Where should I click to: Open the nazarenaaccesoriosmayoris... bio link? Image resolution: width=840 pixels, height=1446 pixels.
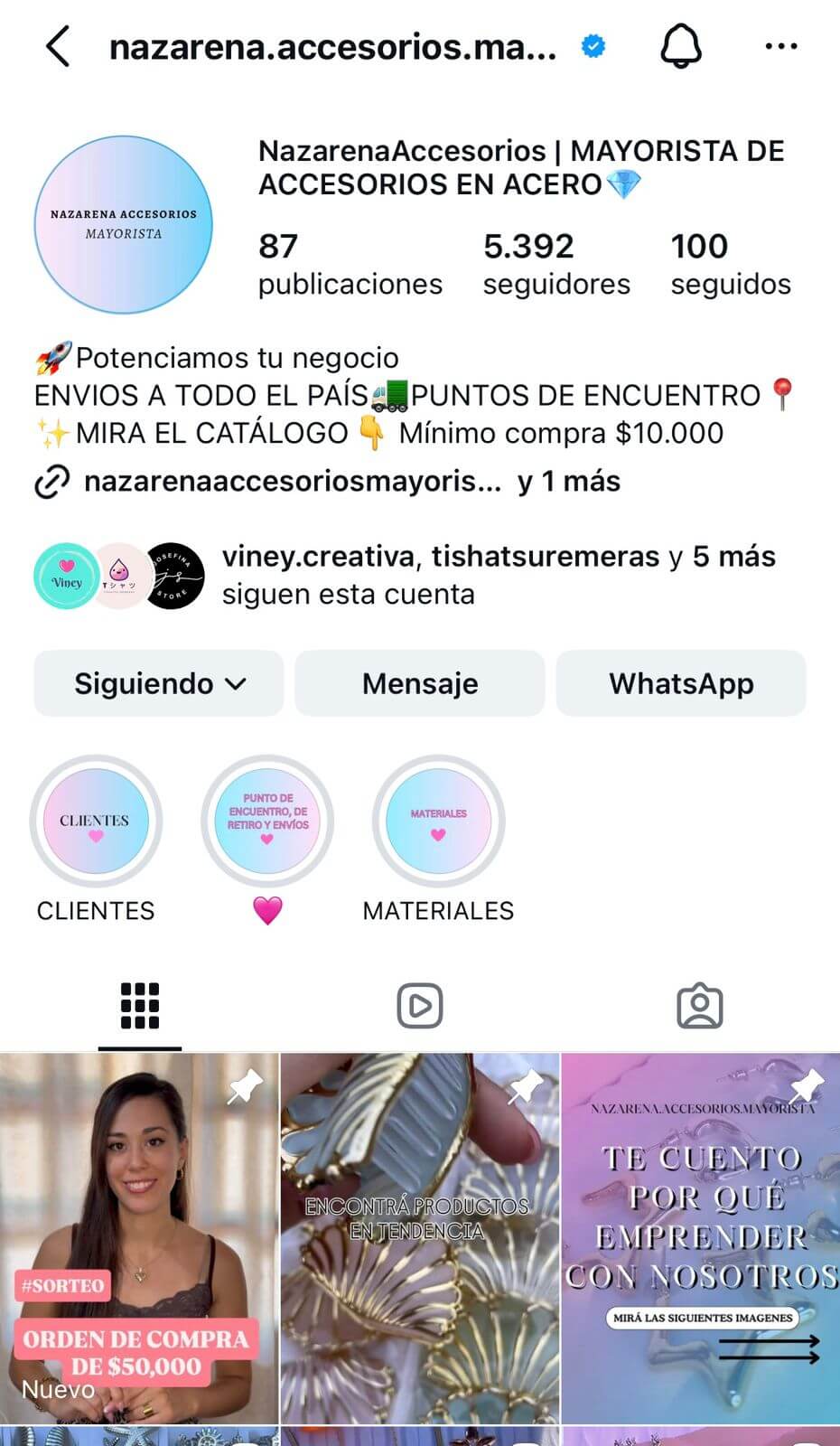click(292, 482)
